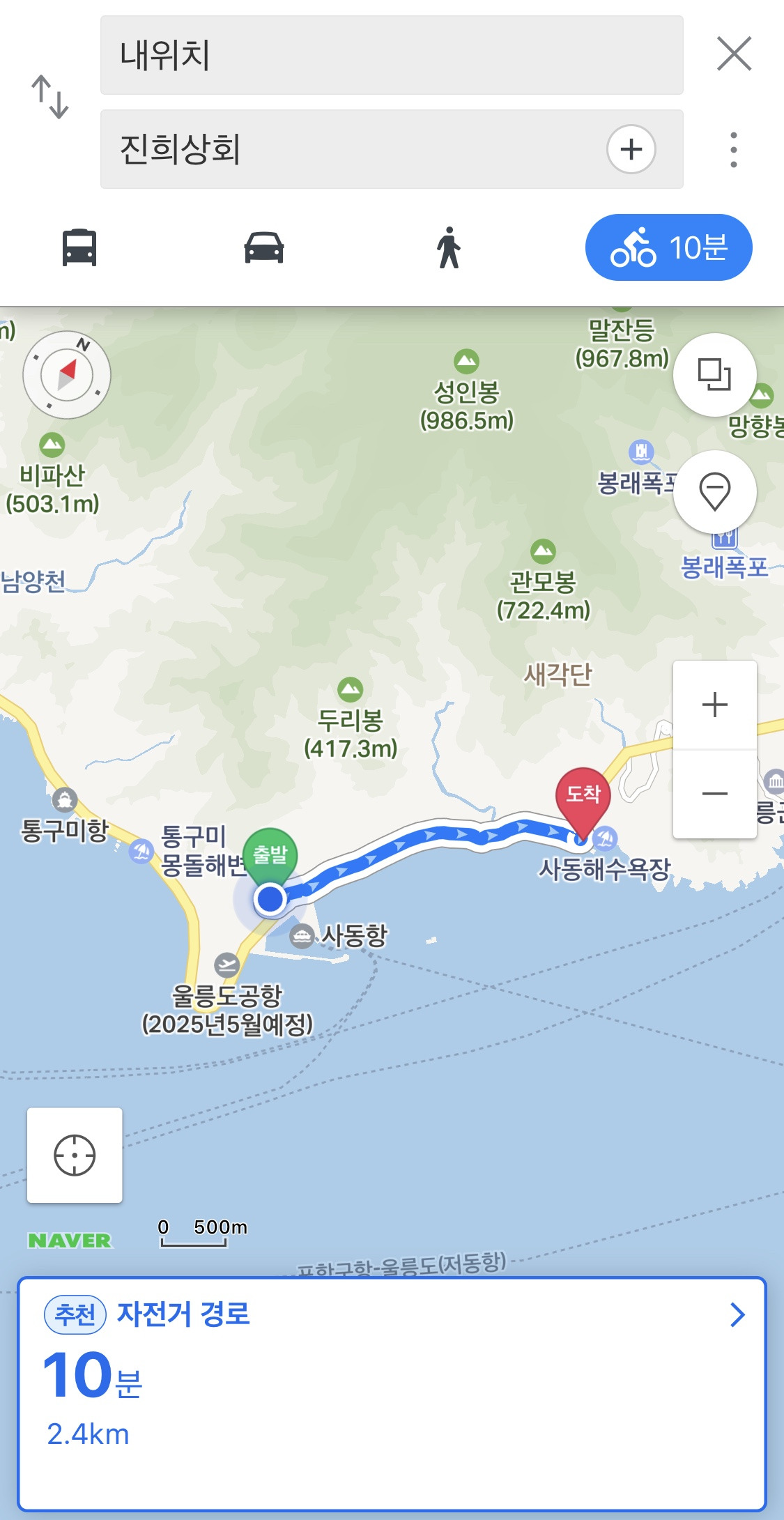Add a waypoint with the plus button
This screenshot has width=784, height=1520.
point(631,149)
